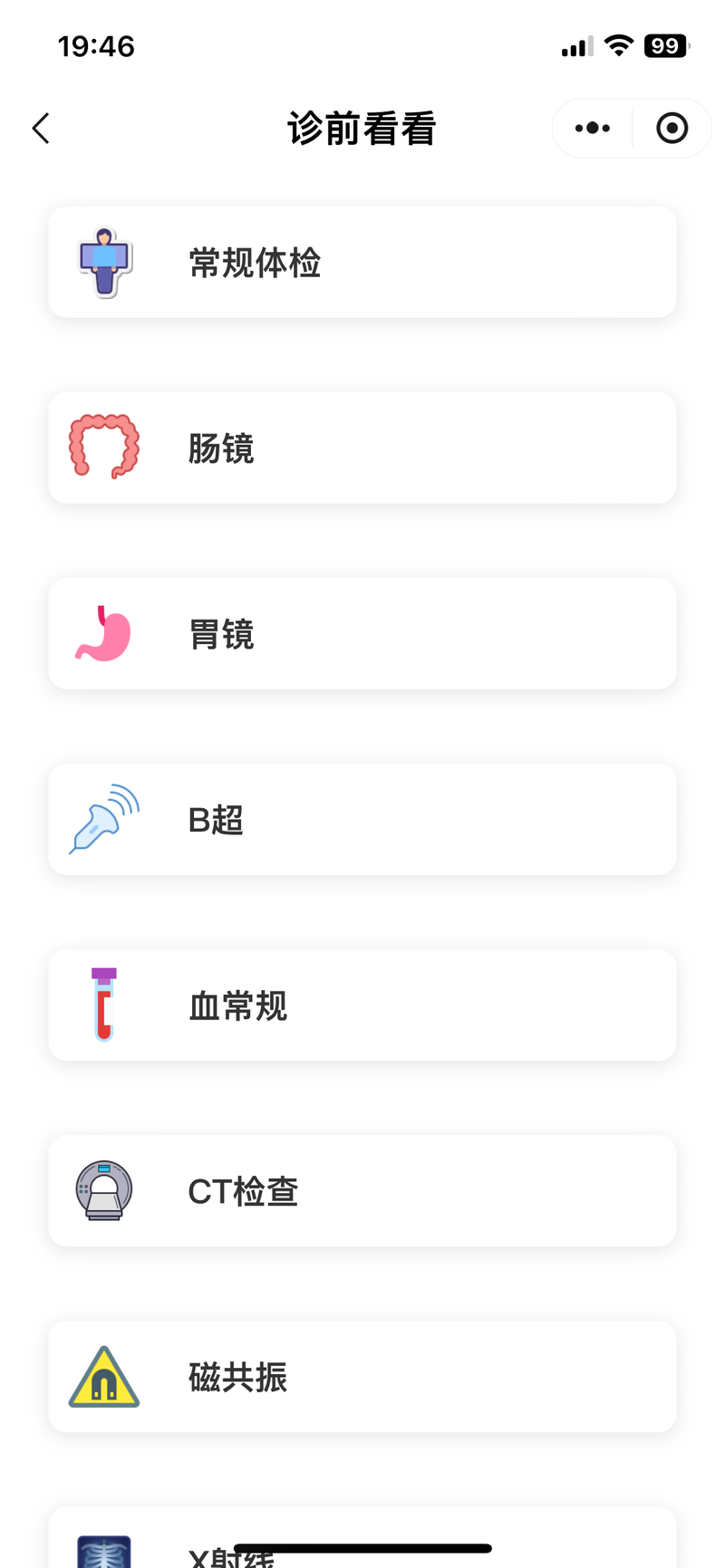Open CT检查 details
The height and width of the screenshot is (1568, 725).
[x=362, y=1190]
